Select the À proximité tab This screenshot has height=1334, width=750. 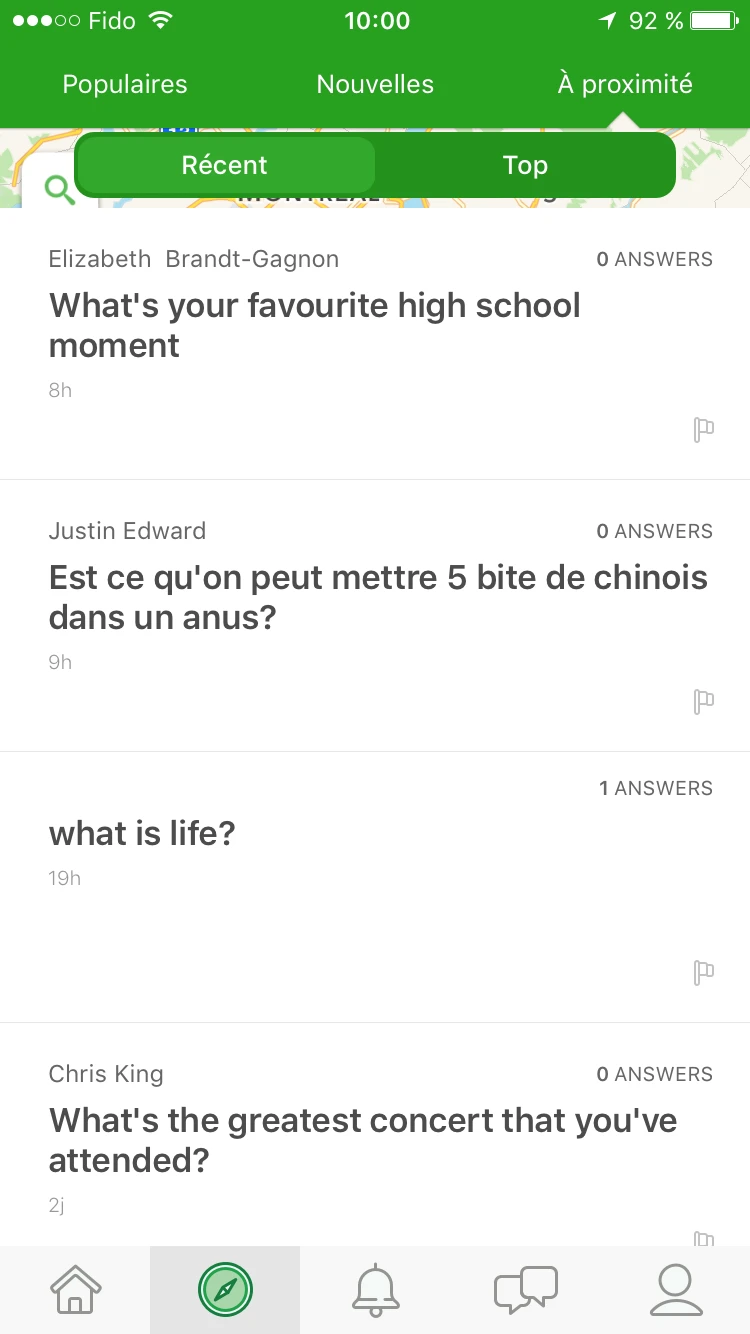625,84
